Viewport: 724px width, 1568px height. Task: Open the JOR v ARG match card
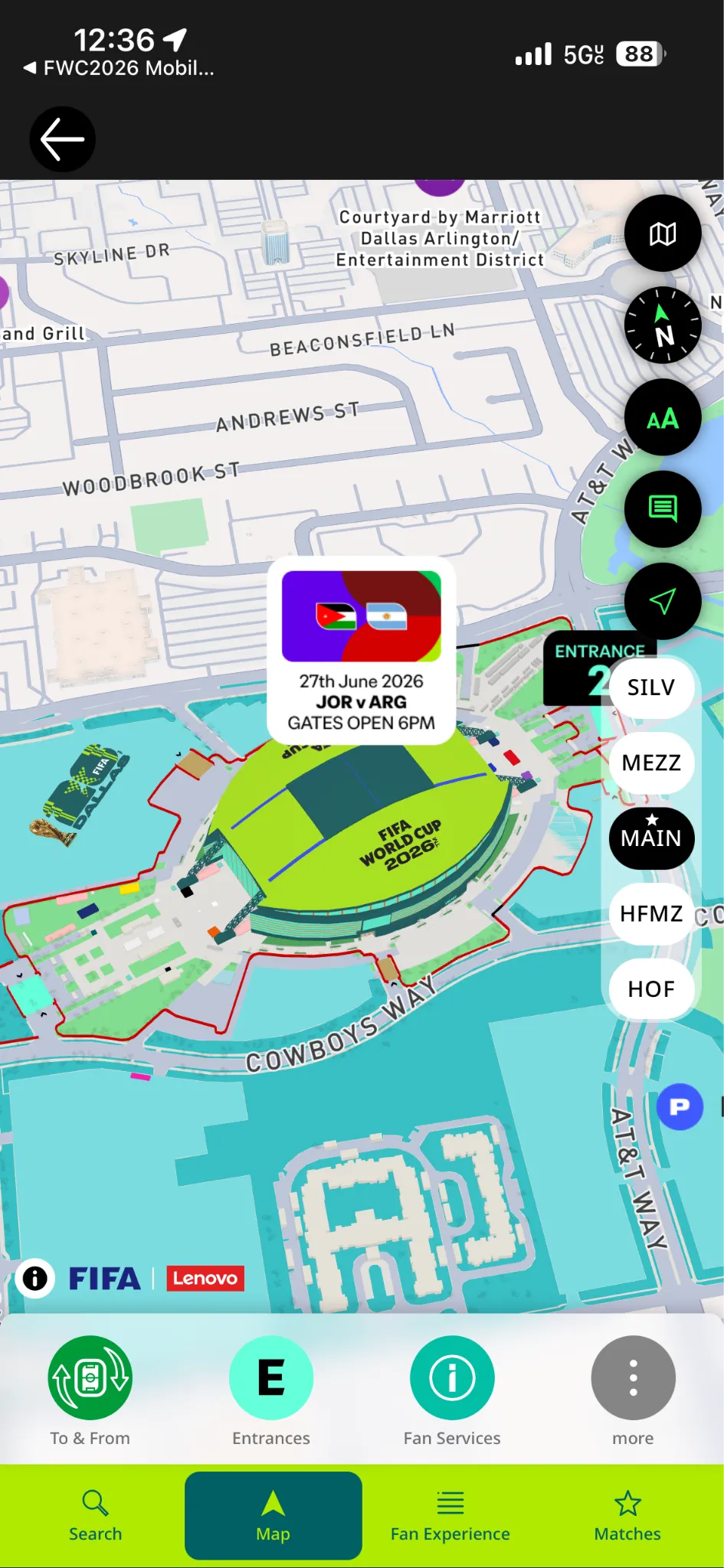(x=362, y=650)
